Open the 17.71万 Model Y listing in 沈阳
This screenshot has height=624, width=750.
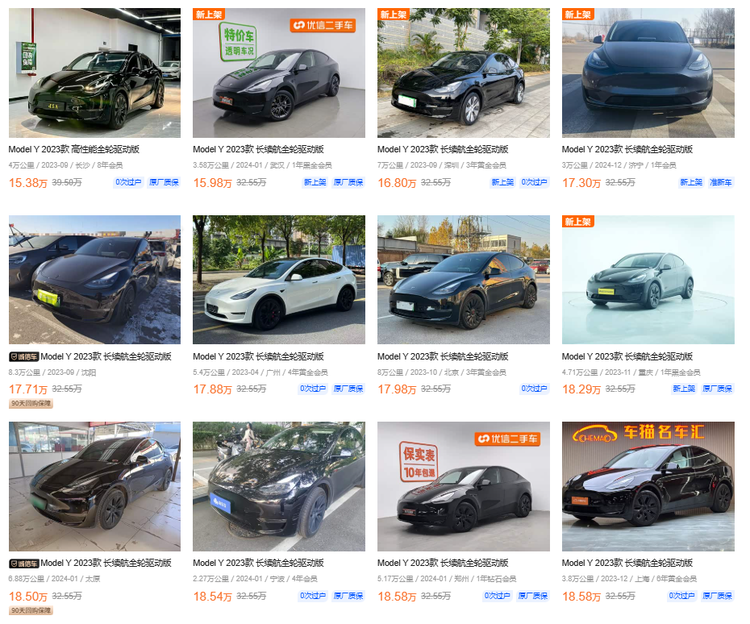coord(94,280)
